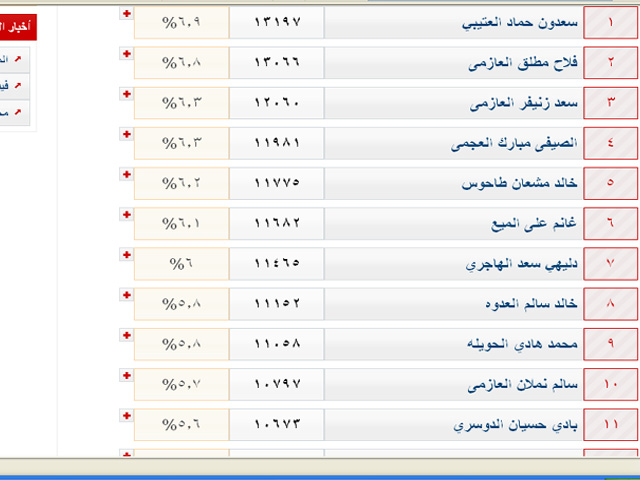Screen dimensions: 640x480
Task: Tap the plus next to خالد مشعان طاحوس
Action: [127, 174]
